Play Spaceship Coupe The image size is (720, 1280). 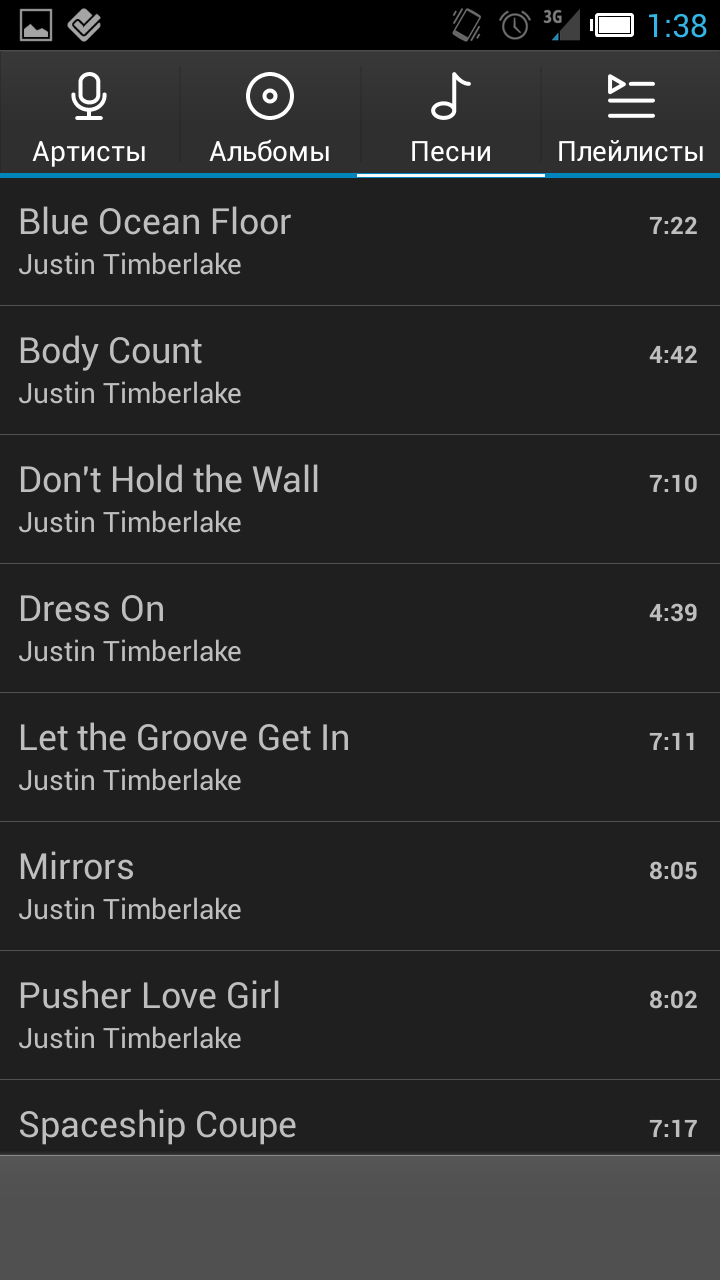[x=360, y=1118]
